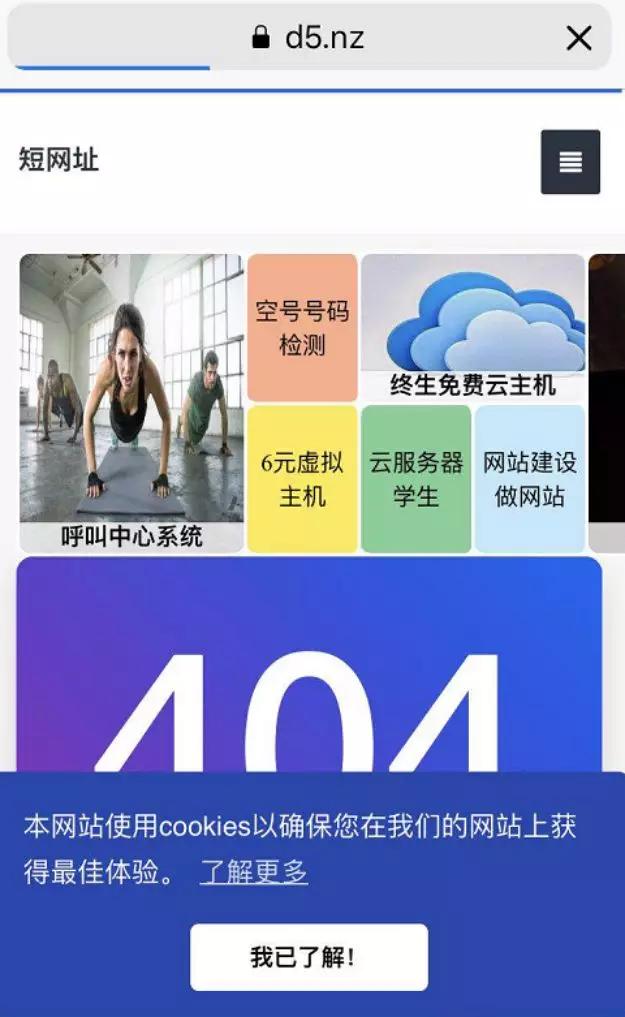The height and width of the screenshot is (1017, 625).
Task: Choose the 网站建设做网站 tile
Action: click(x=530, y=479)
